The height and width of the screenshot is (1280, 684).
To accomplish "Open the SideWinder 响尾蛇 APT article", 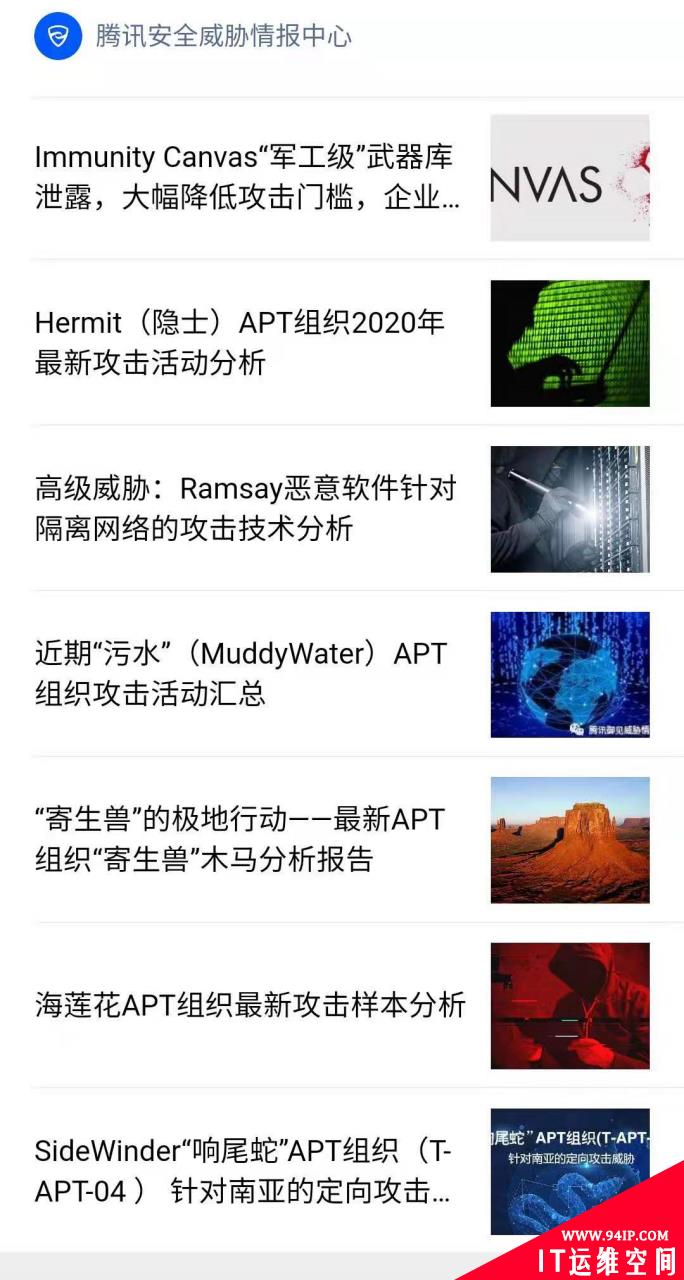I will tap(244, 1171).
